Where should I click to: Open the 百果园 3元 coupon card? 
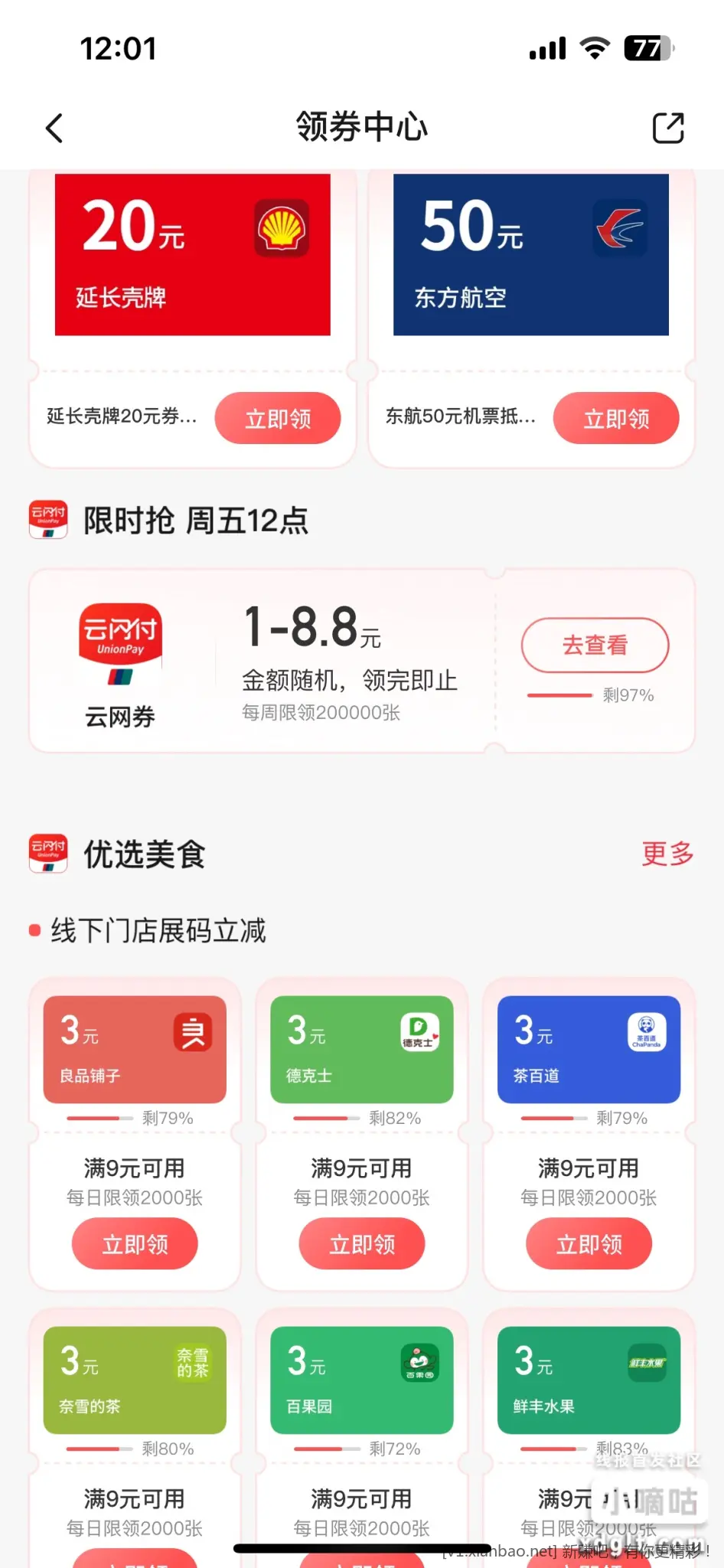361,1380
